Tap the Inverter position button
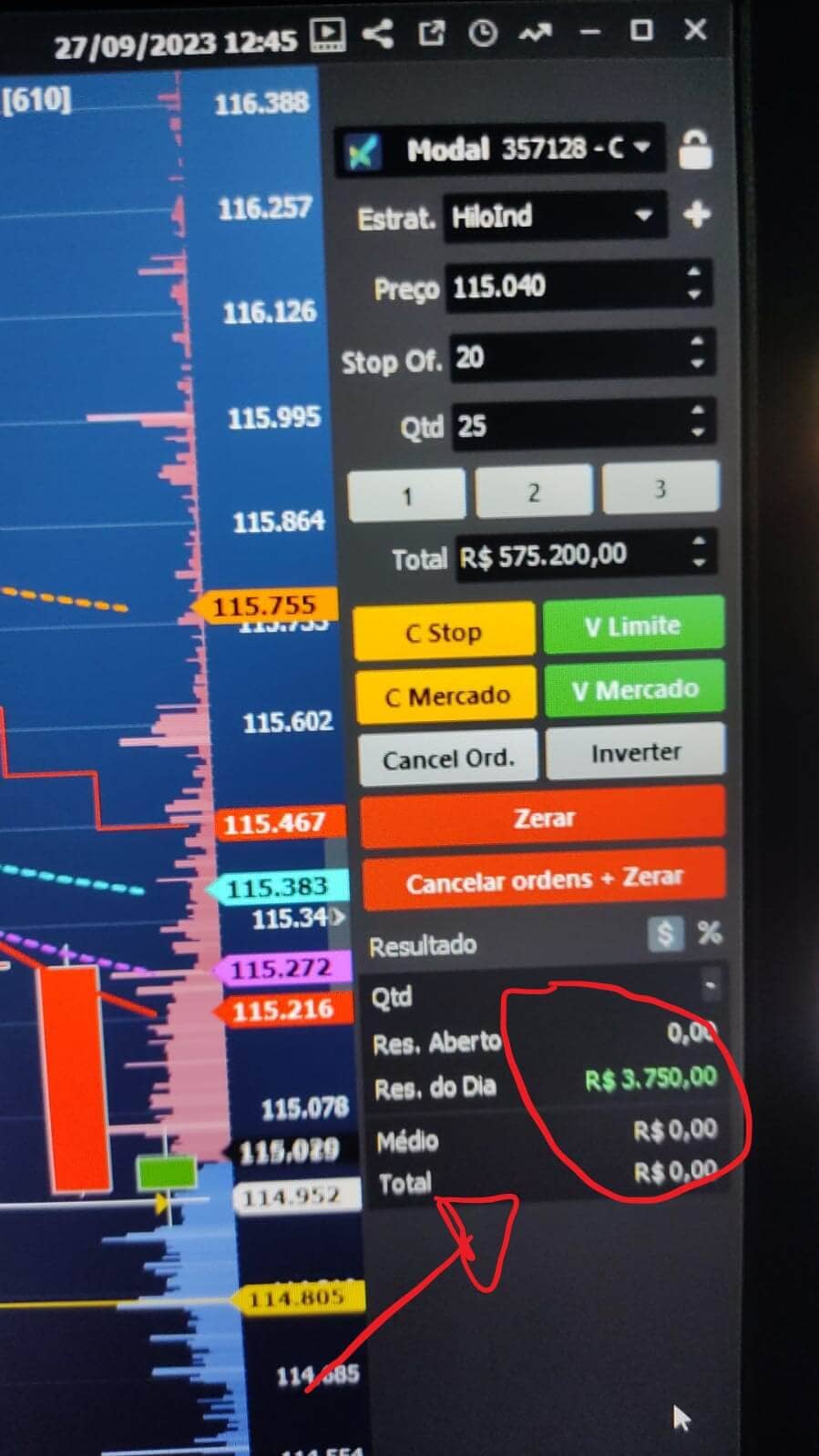819x1456 pixels. 636,753
